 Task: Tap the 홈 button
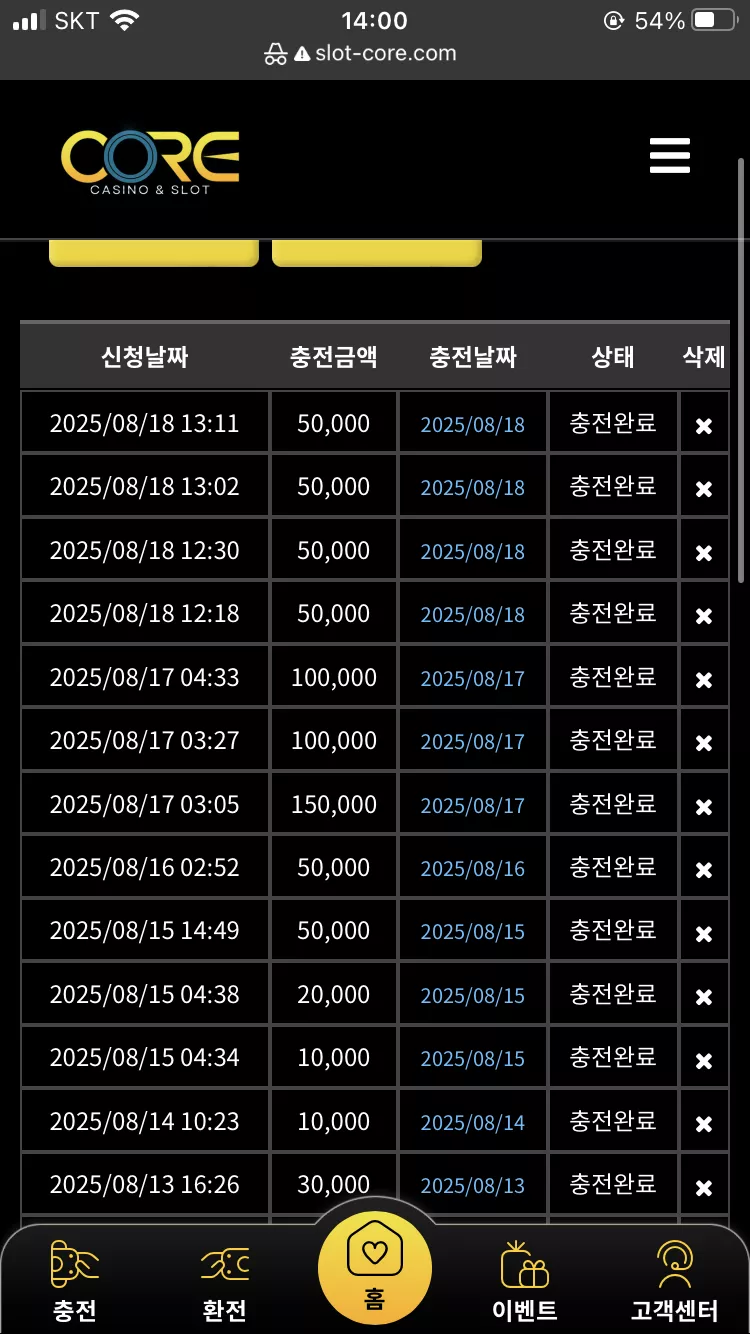[375, 1268]
